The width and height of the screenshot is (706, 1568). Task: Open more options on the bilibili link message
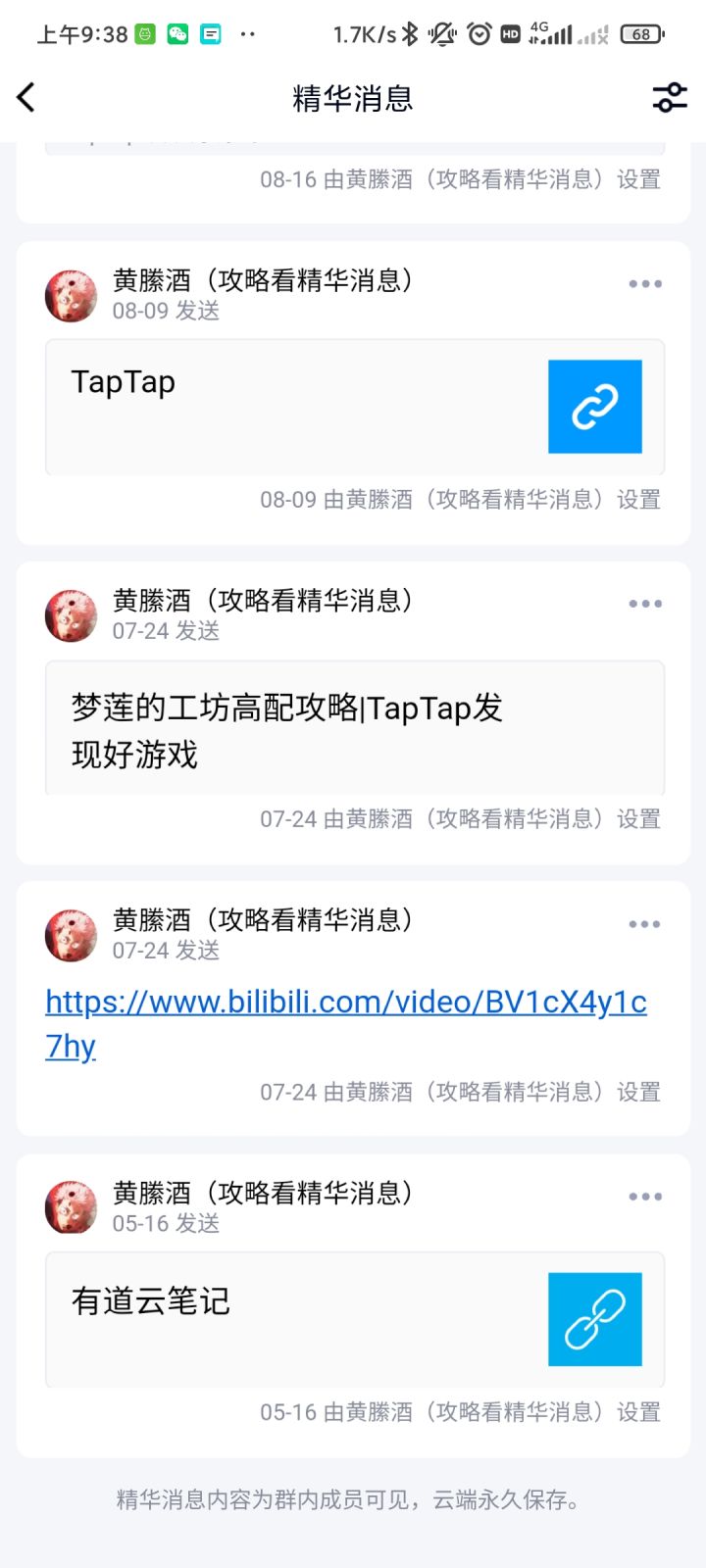click(x=644, y=923)
